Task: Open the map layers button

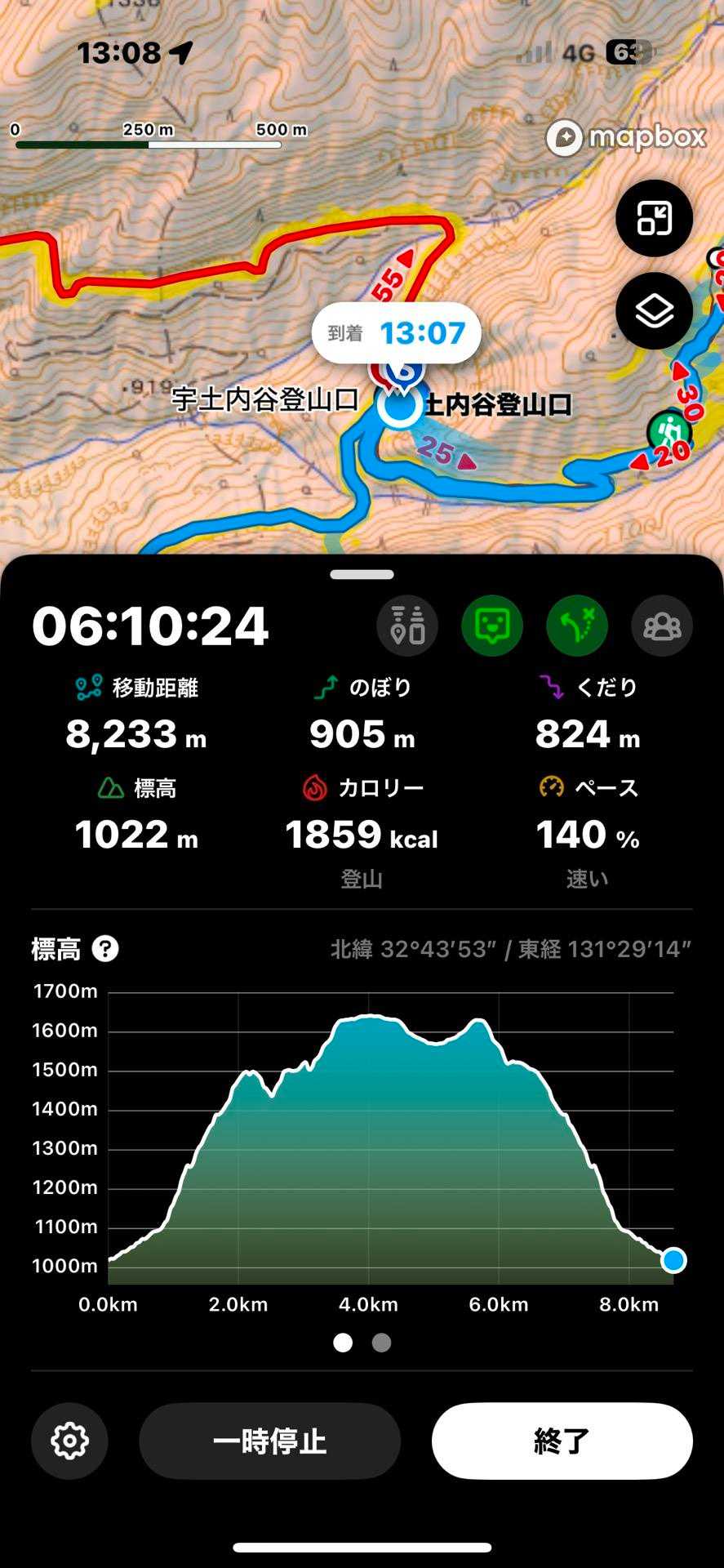Action: point(654,311)
